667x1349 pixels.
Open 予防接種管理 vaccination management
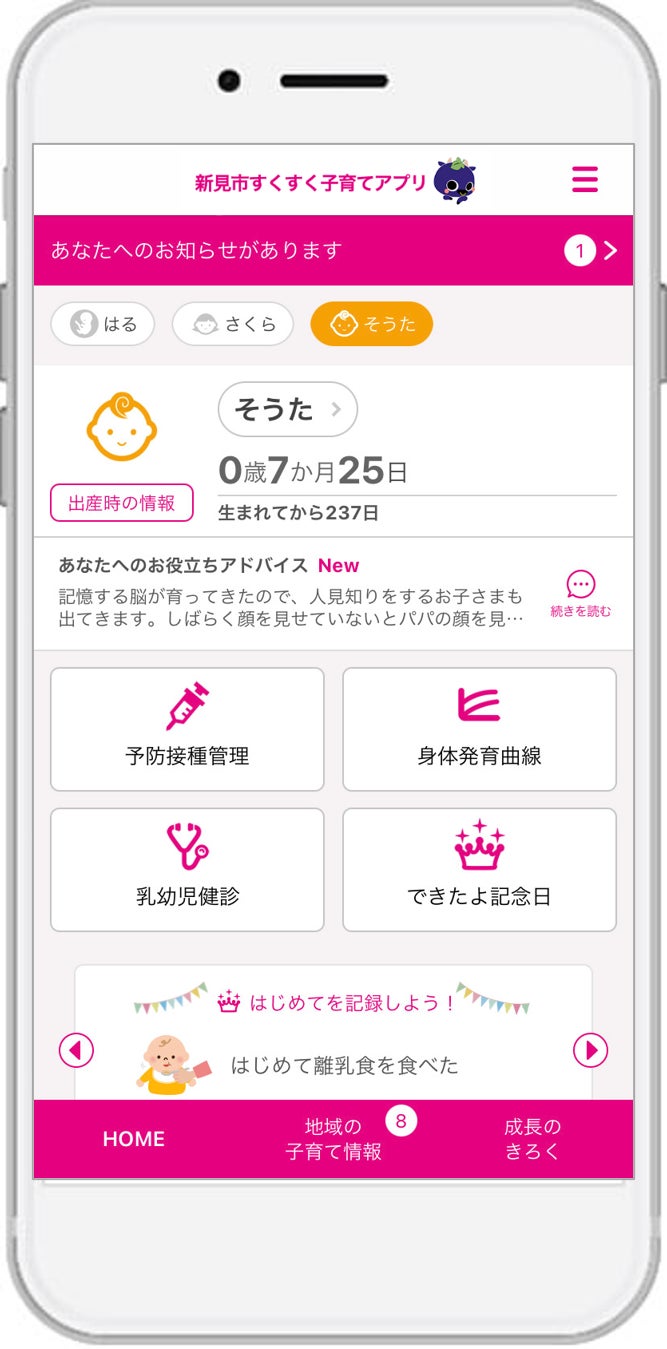(187, 729)
